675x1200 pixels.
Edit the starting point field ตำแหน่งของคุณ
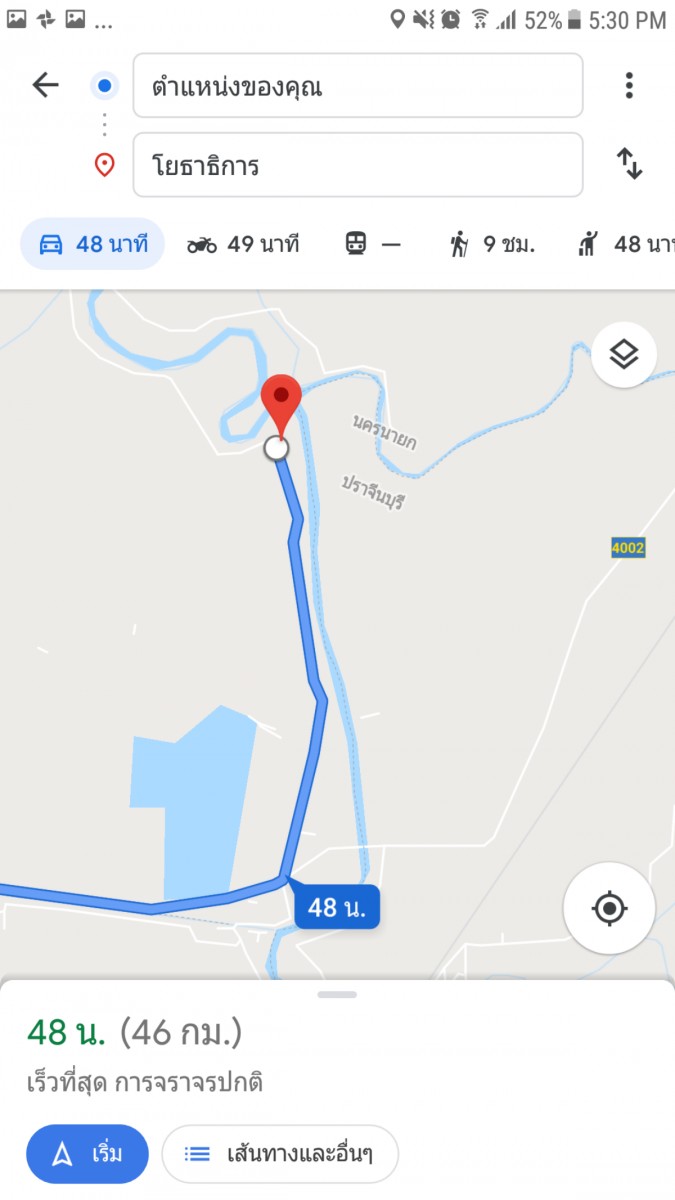357,86
